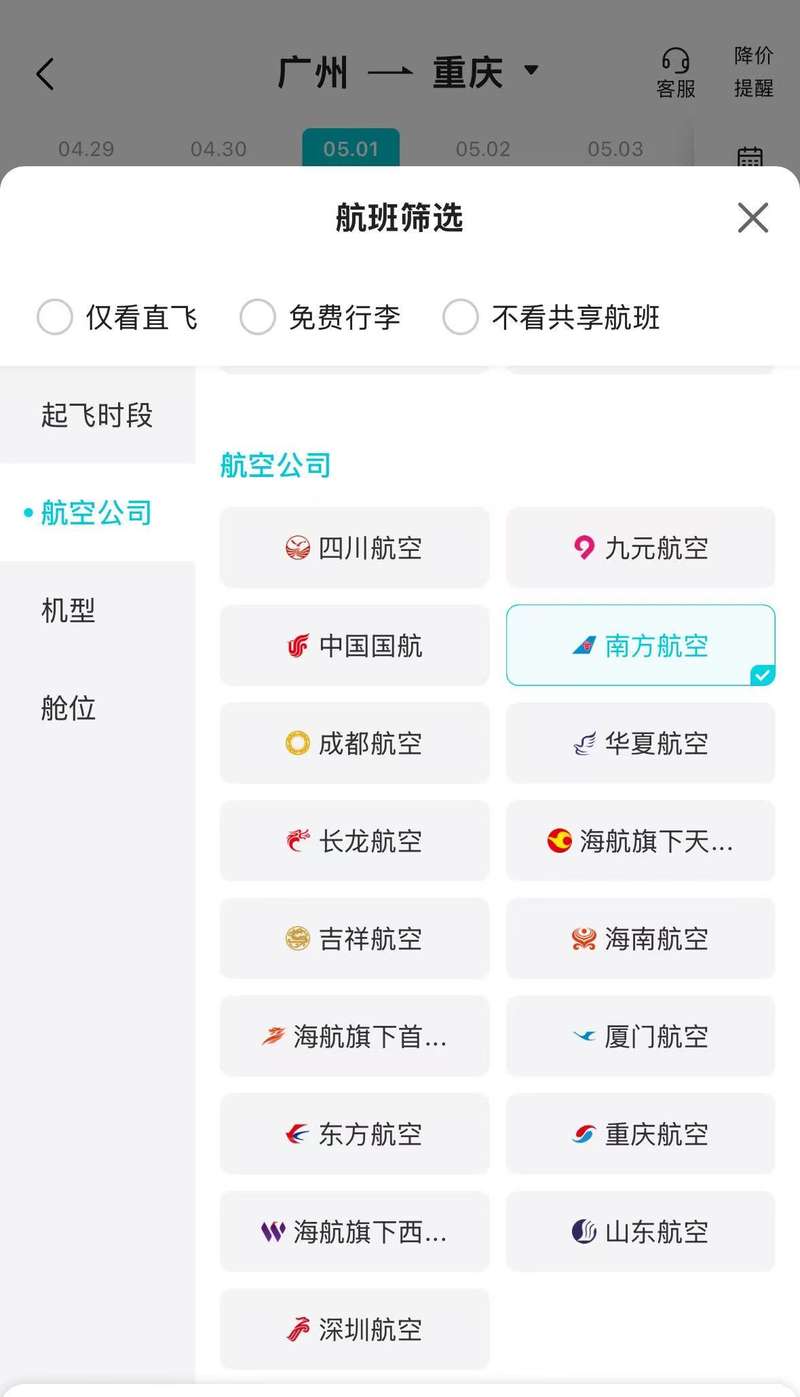Pick 成都航空 from the airlines
This screenshot has width=800, height=1397.
(x=355, y=743)
